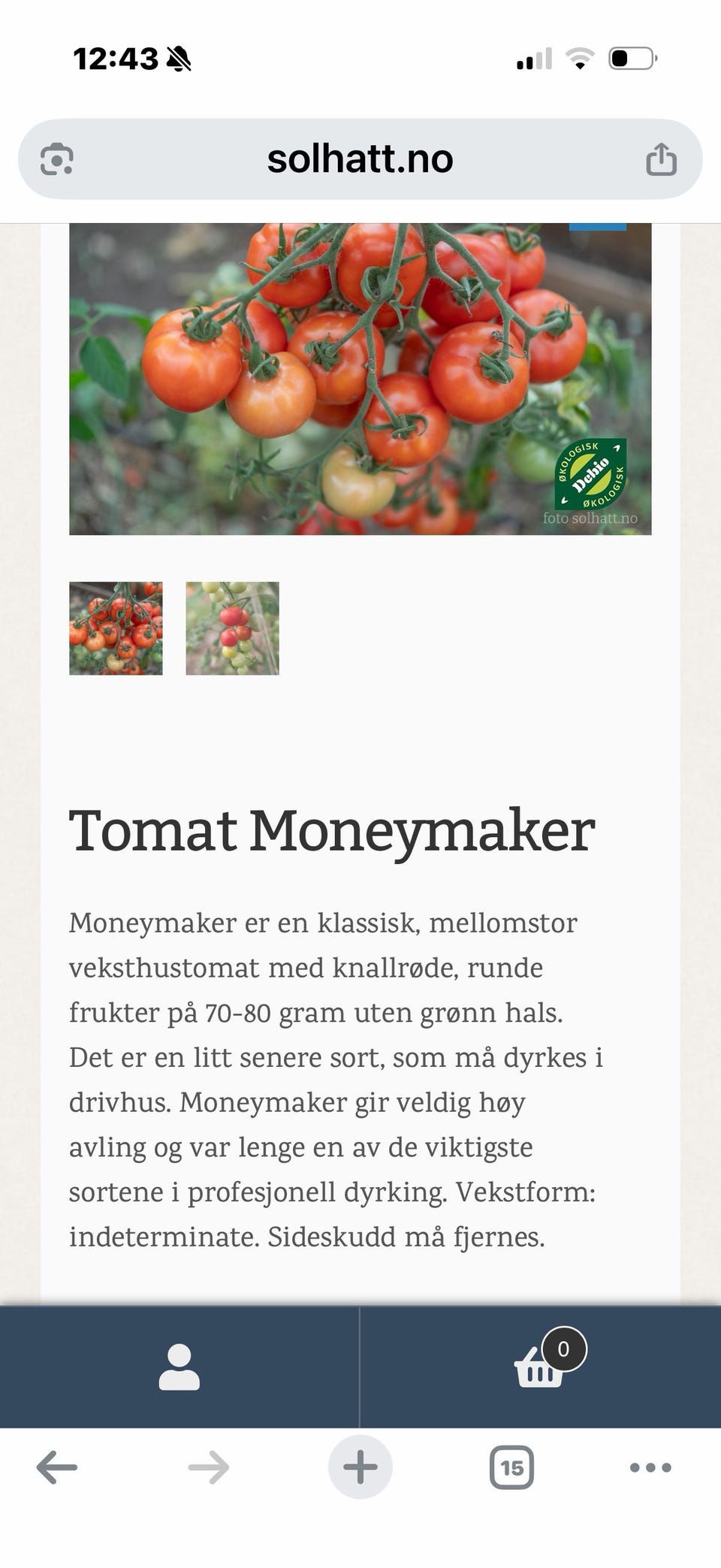Go forward with the browser arrow
The width and height of the screenshot is (721, 1568).
pos(209,1467)
